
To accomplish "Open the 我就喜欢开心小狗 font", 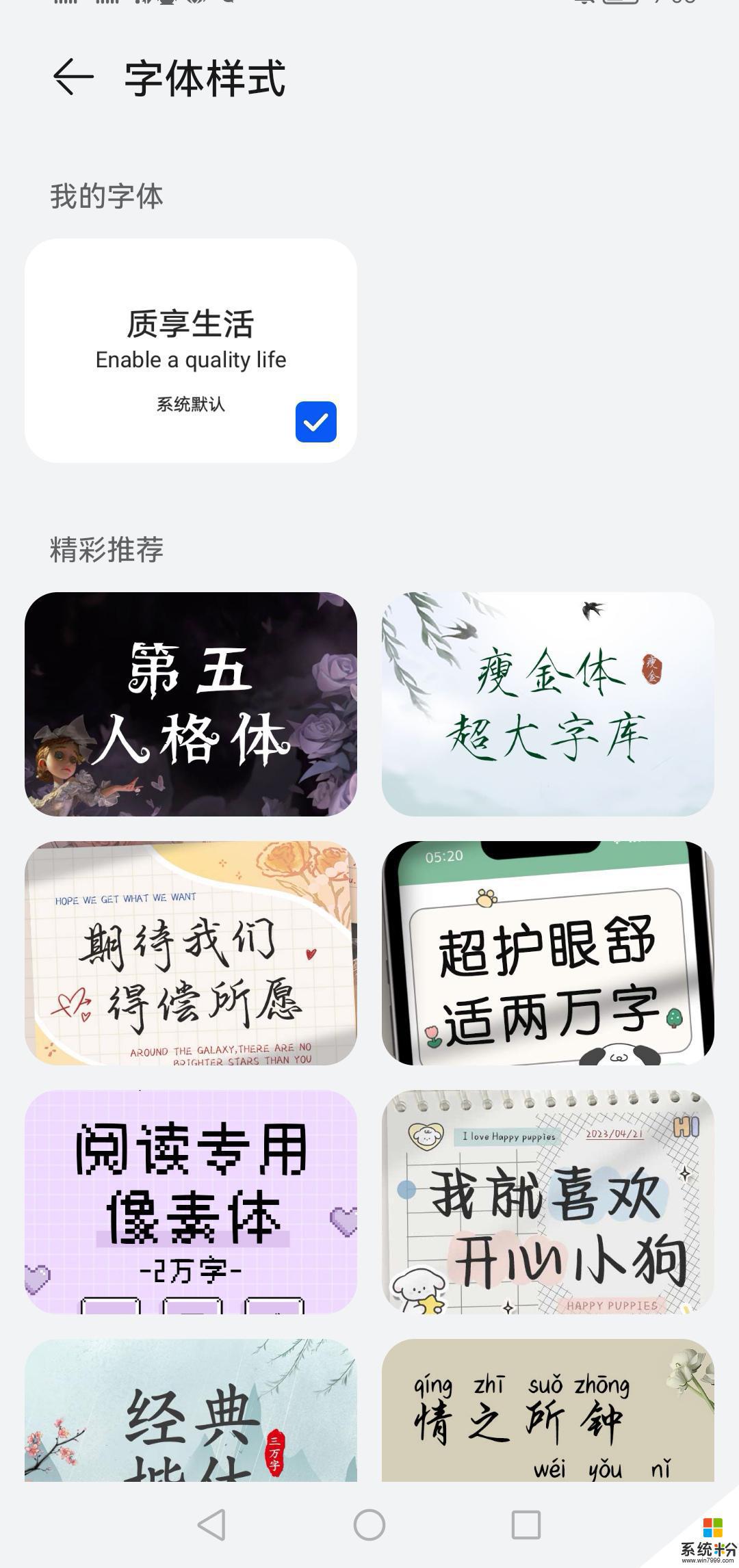I will [x=548, y=1202].
